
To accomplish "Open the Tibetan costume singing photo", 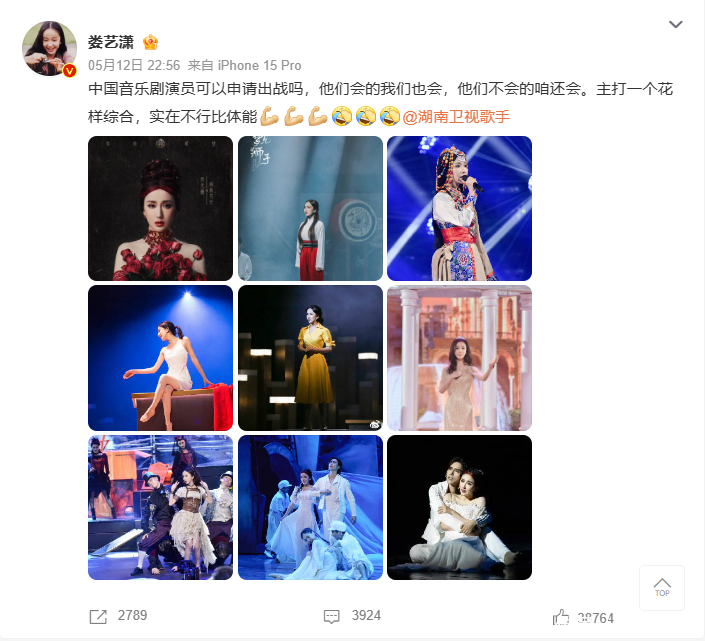I will 460,209.
